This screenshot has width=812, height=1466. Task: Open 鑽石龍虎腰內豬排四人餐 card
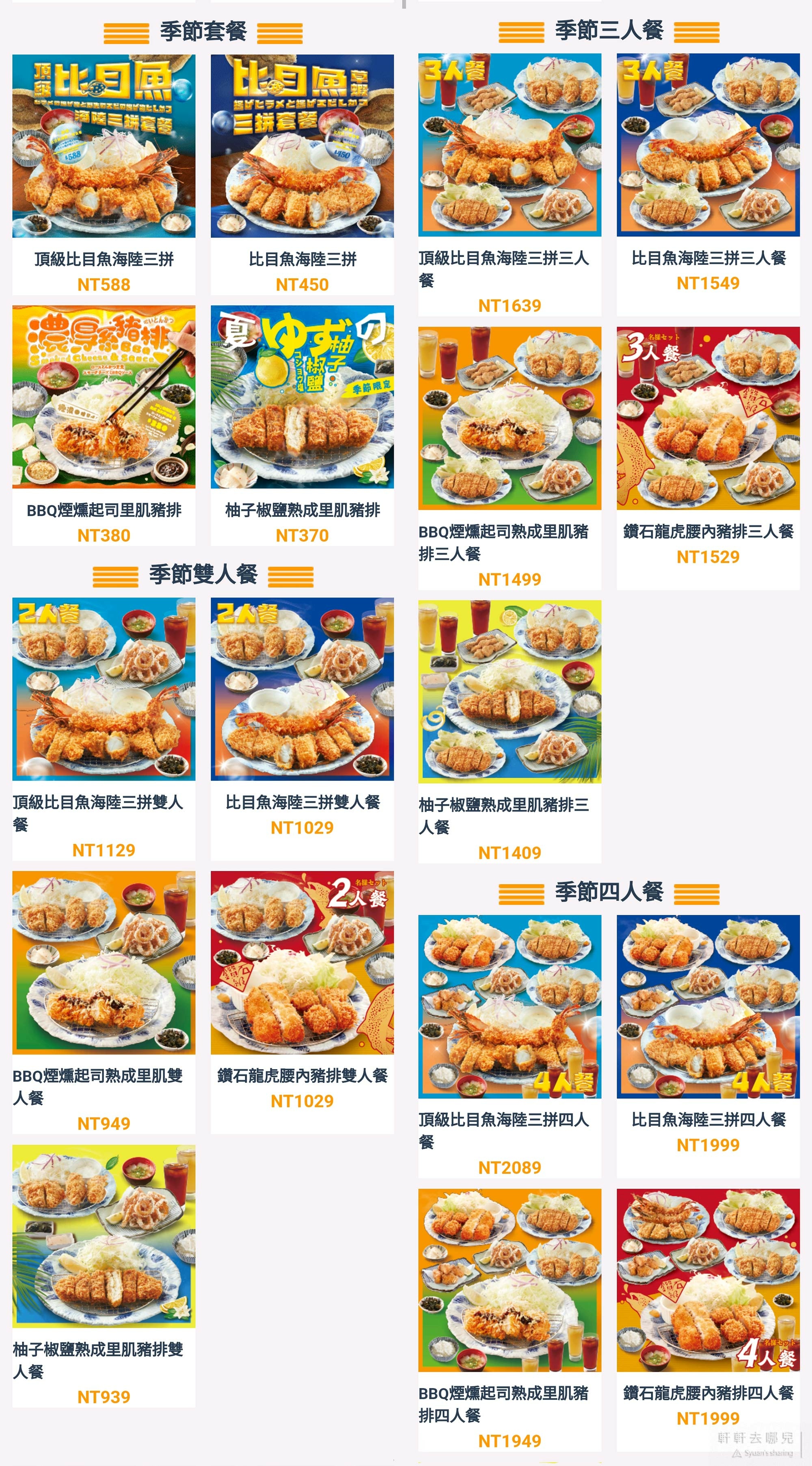coord(708,1320)
